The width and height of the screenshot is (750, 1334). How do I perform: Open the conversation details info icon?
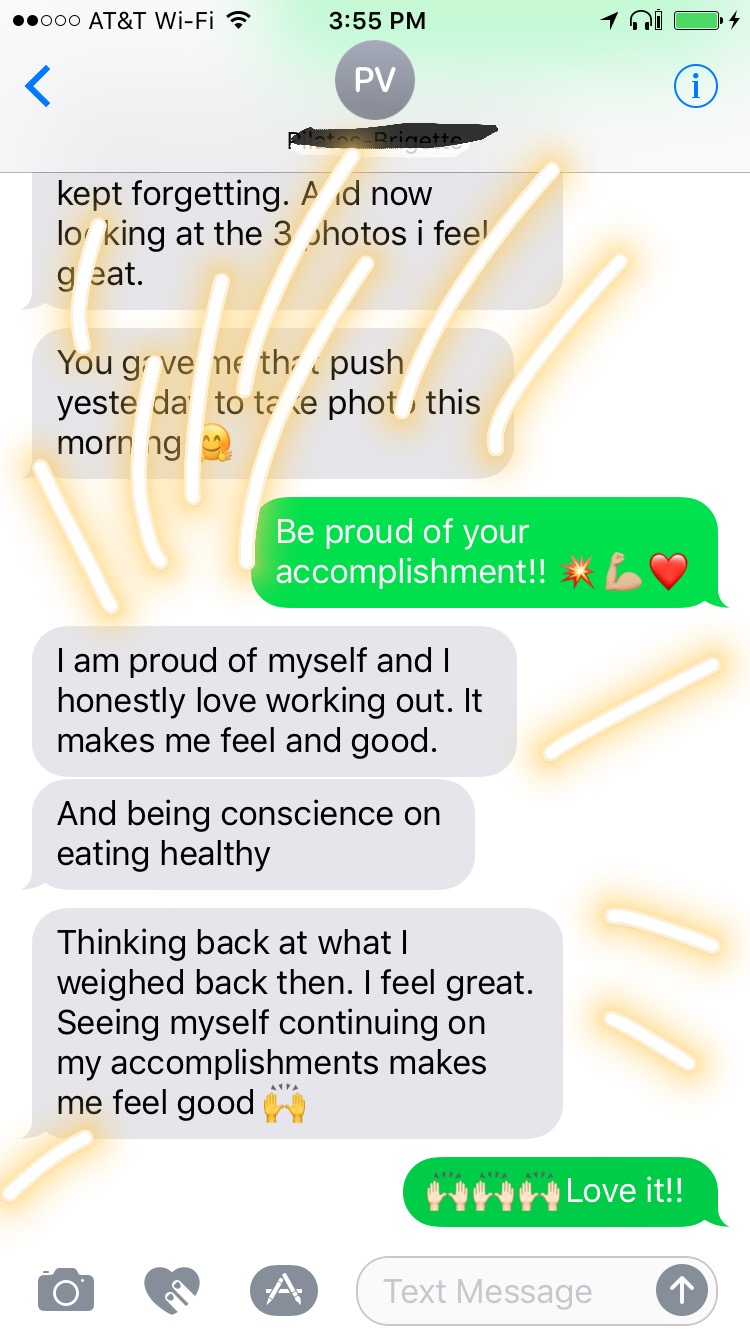pos(695,87)
